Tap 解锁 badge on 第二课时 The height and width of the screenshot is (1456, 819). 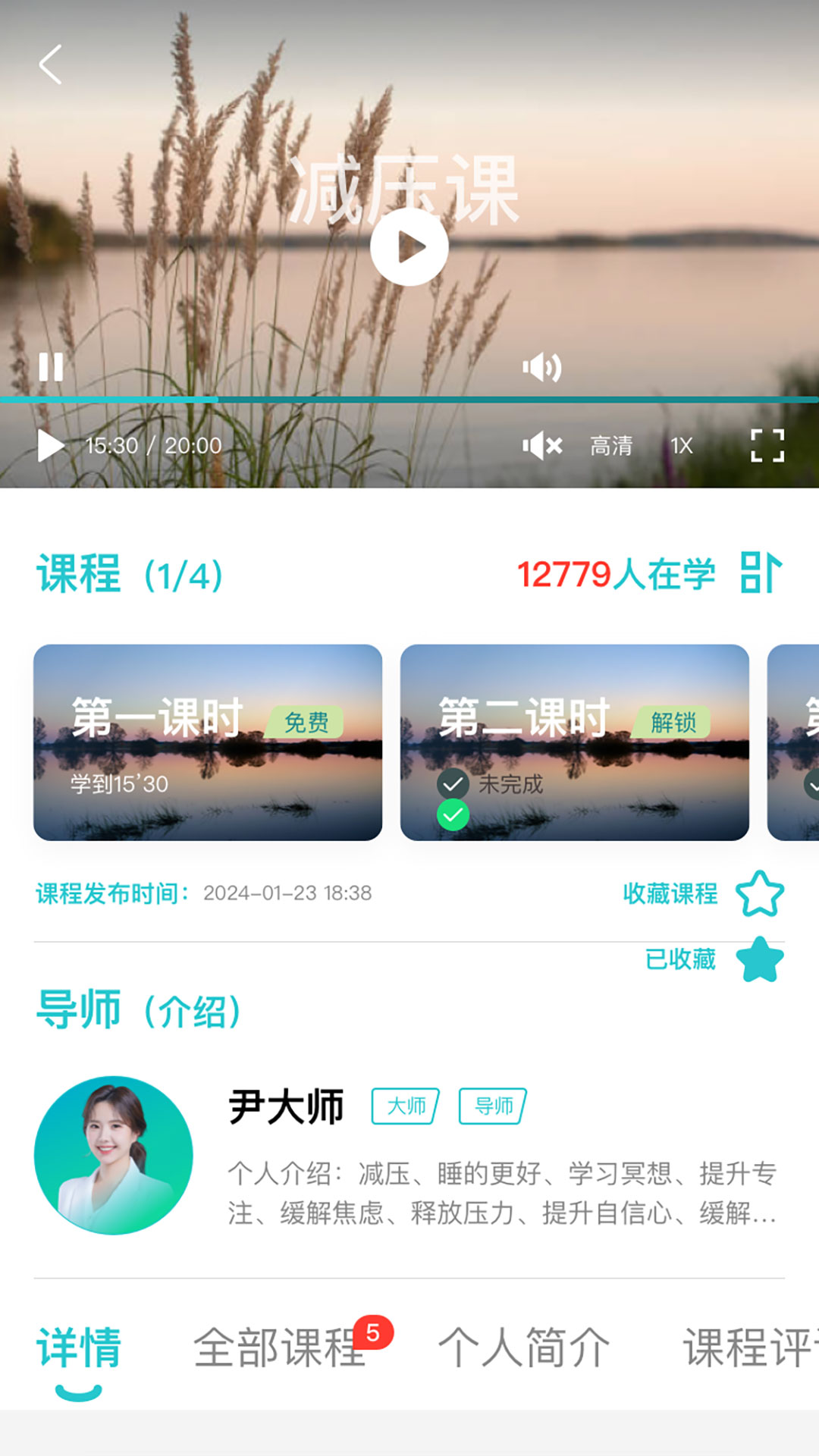click(x=673, y=724)
